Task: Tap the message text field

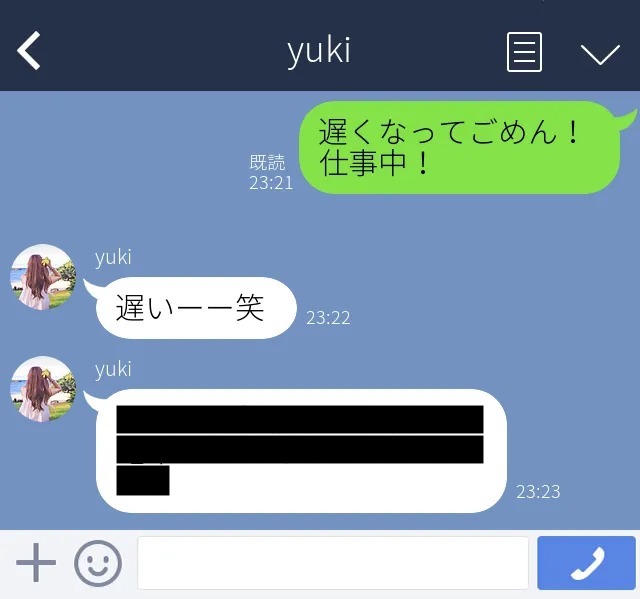Action: (x=332, y=563)
